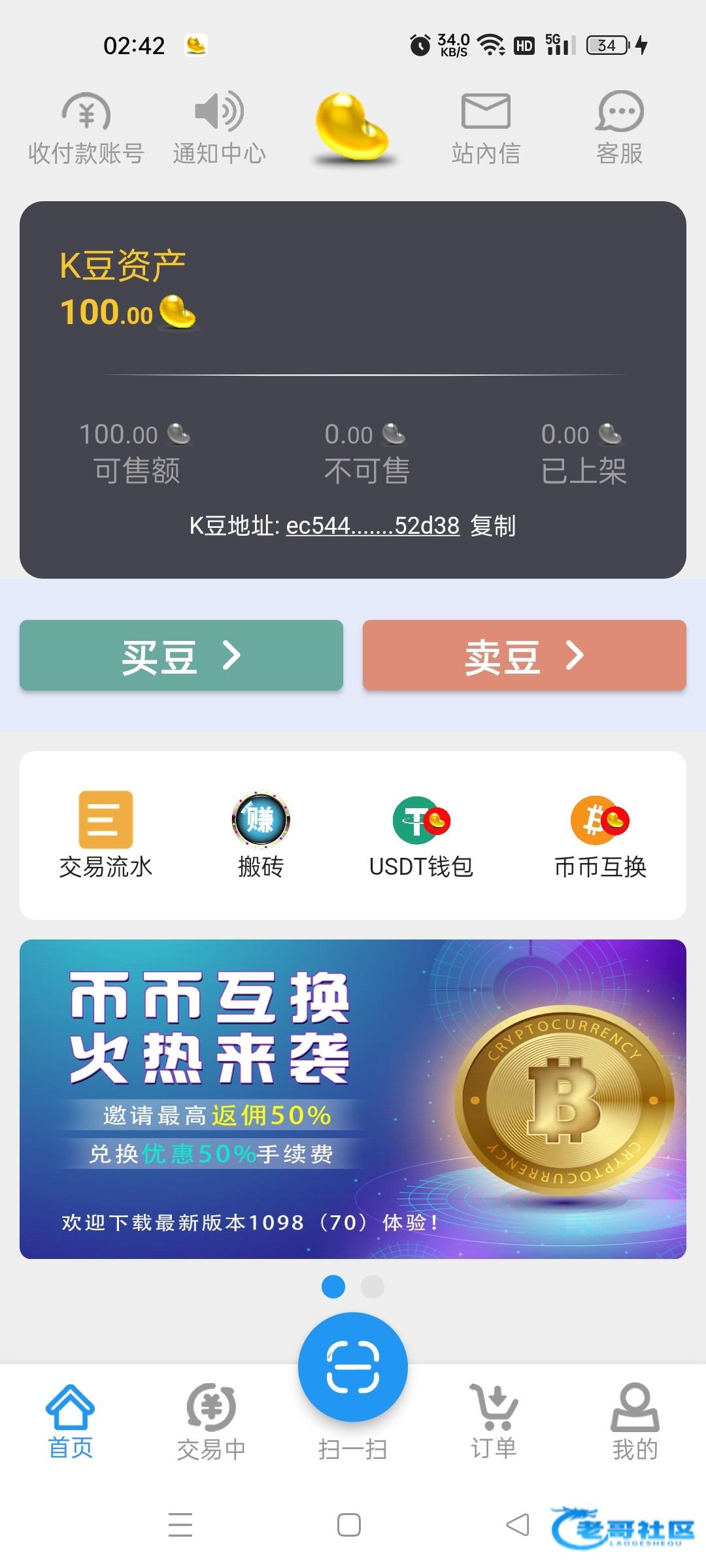Open the 币币互换火热来袭 promo banner
Image resolution: width=706 pixels, height=1568 pixels.
click(353, 1099)
